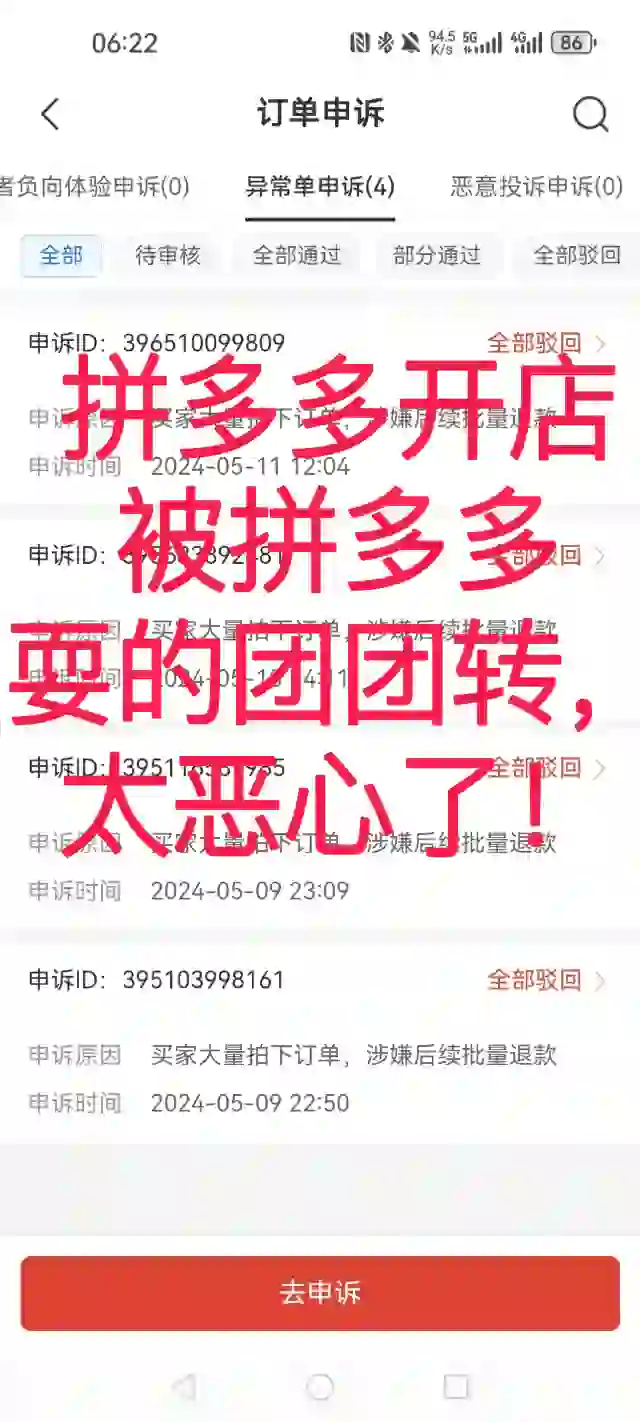640x1422 pixels.
Task: Open appeal record 395103998161
Action: click(320, 1040)
